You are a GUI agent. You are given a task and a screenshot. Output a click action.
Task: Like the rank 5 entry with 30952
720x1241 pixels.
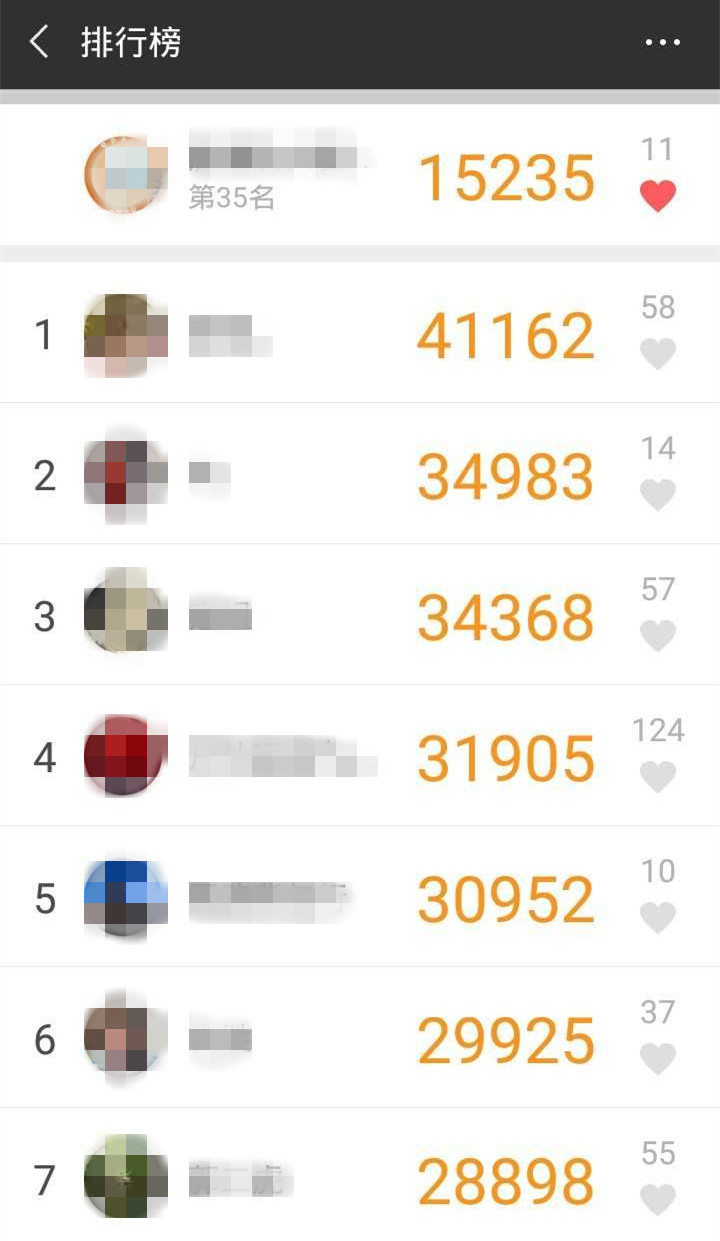point(658,917)
